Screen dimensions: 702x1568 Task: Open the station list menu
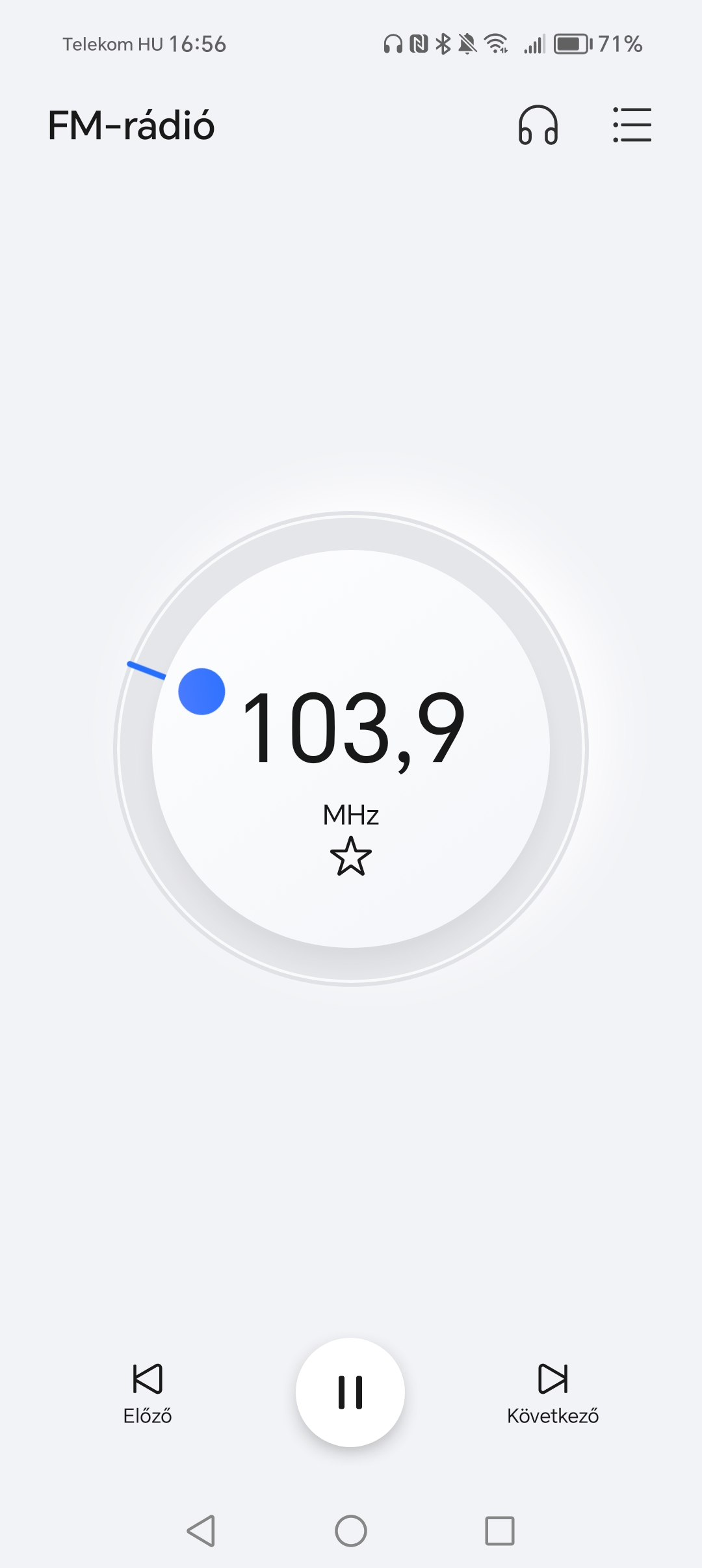click(x=632, y=125)
